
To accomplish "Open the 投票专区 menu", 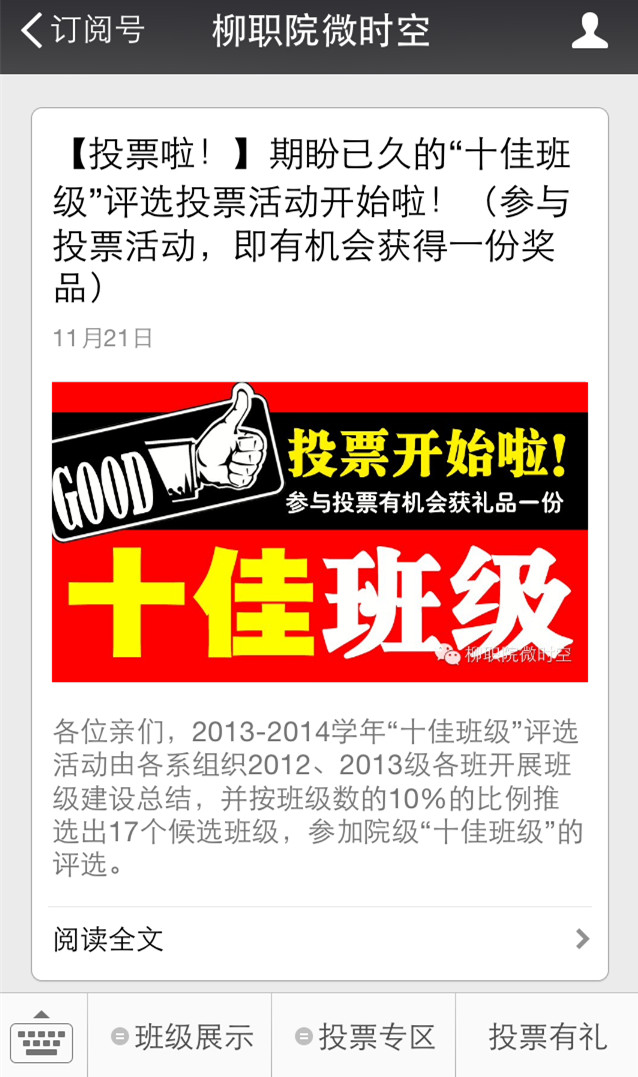I will coord(365,1037).
